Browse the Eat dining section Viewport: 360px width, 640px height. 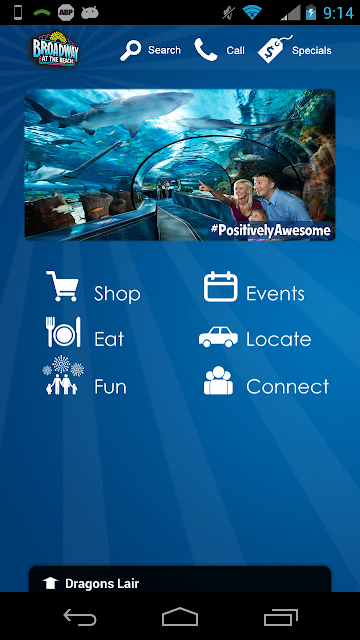pyautogui.click(x=84, y=333)
